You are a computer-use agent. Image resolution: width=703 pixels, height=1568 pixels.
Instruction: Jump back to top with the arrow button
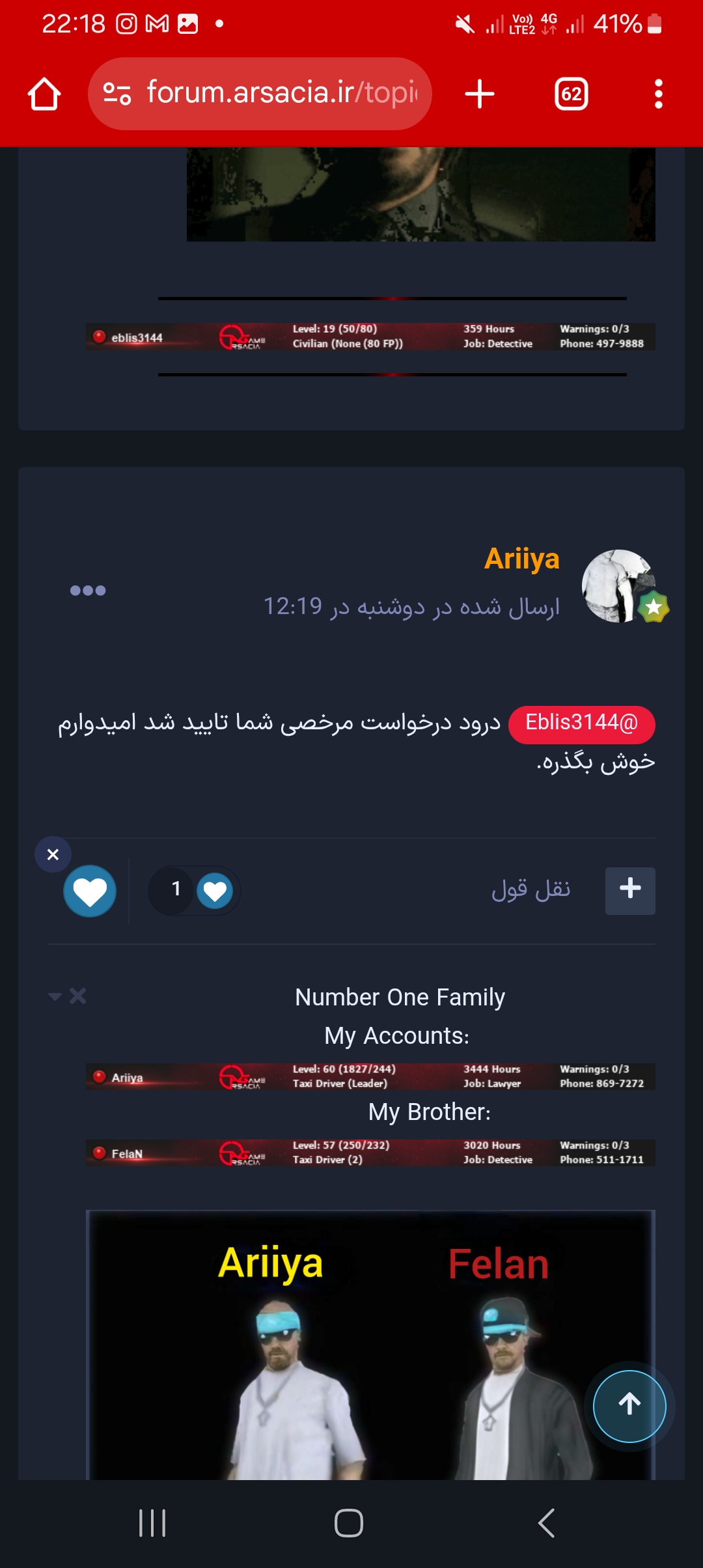click(x=629, y=1407)
